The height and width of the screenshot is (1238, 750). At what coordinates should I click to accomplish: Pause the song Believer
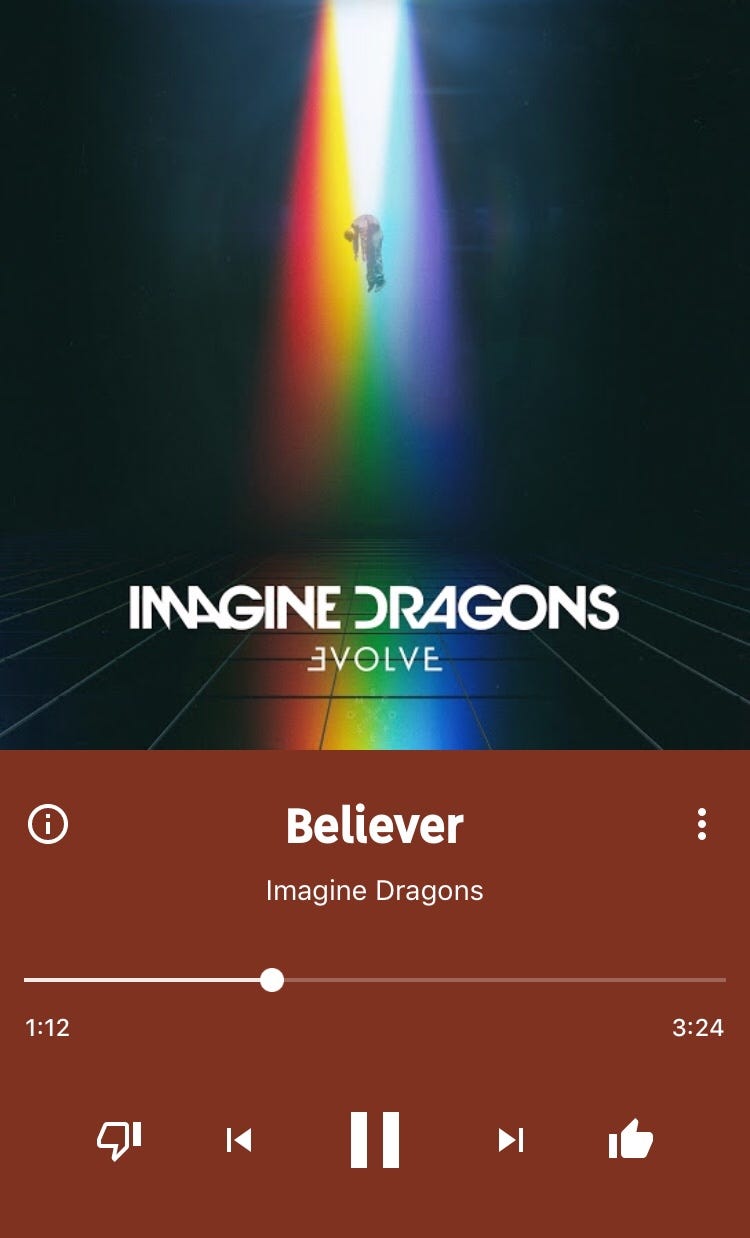tap(375, 1139)
